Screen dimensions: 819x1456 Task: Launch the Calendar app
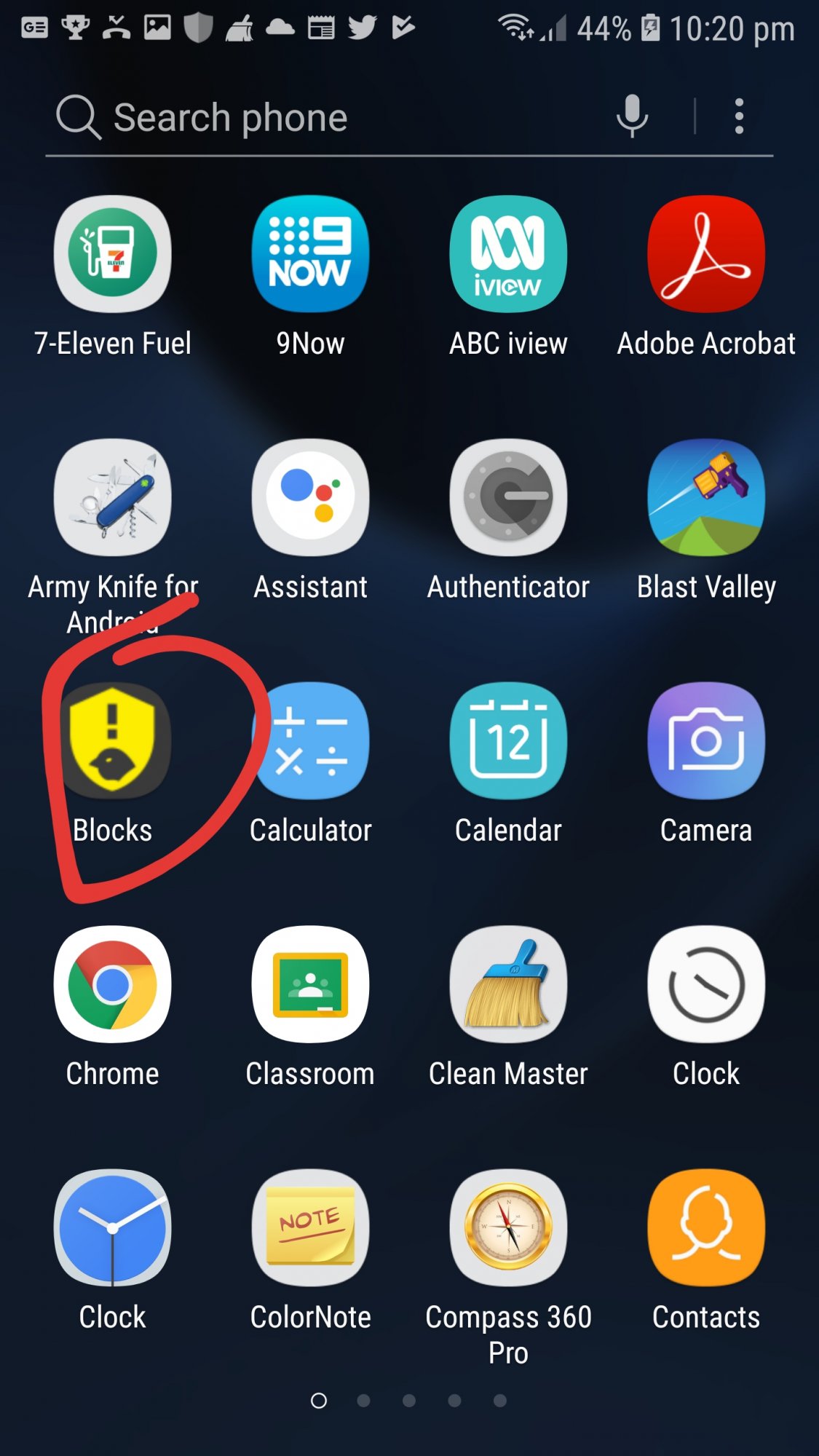[x=508, y=741]
